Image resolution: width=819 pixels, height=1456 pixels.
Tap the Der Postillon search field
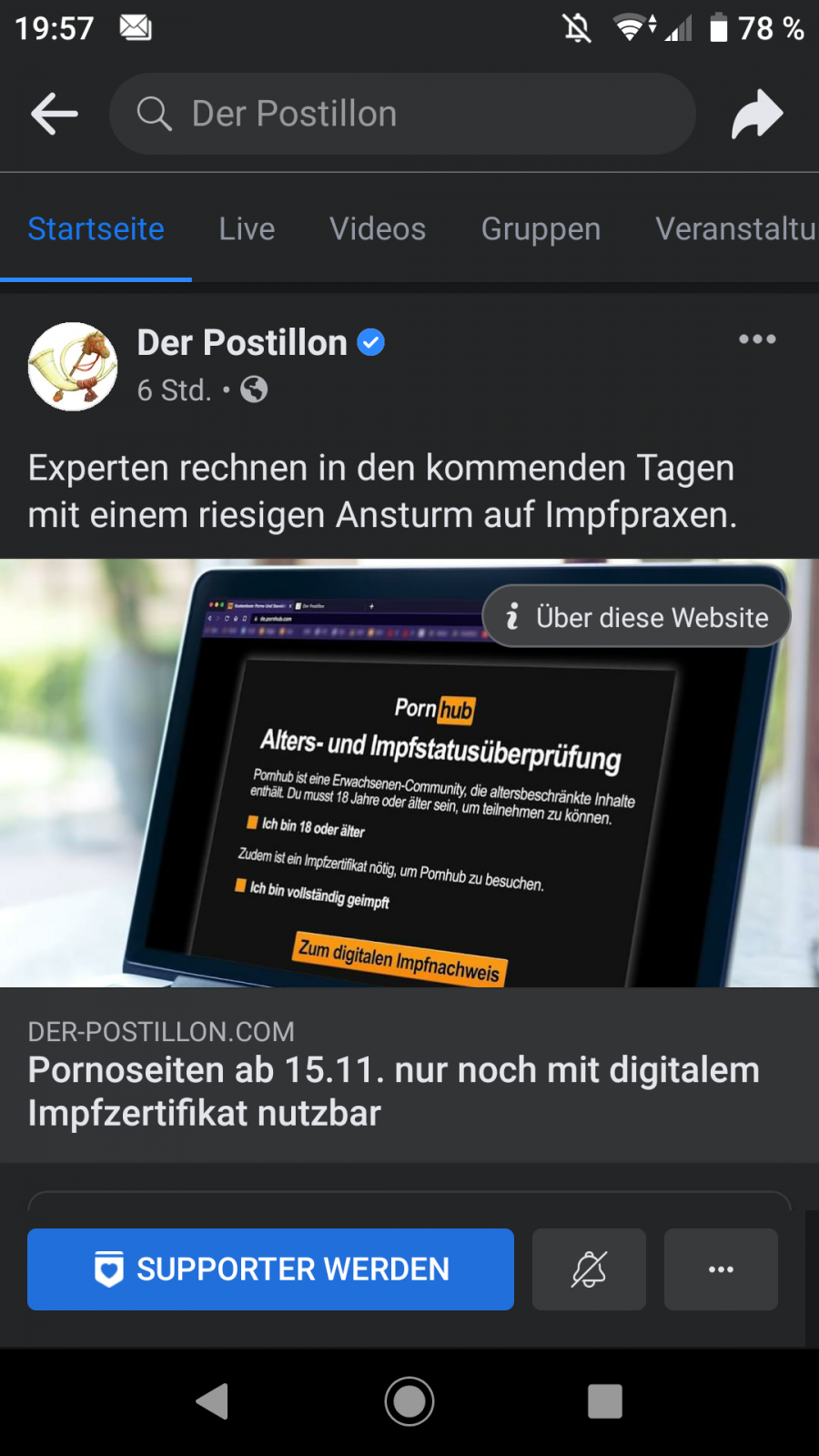402,115
